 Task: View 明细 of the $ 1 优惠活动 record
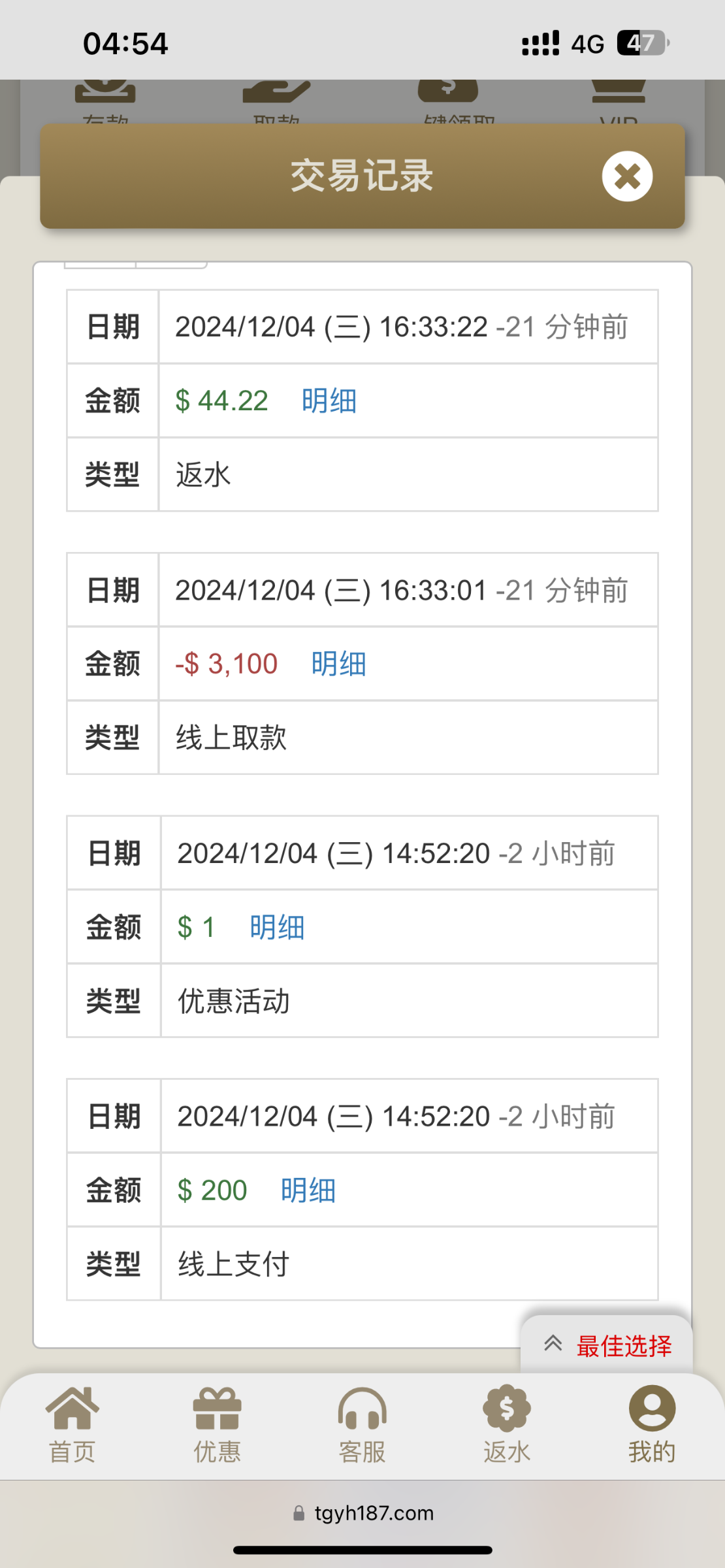278,927
